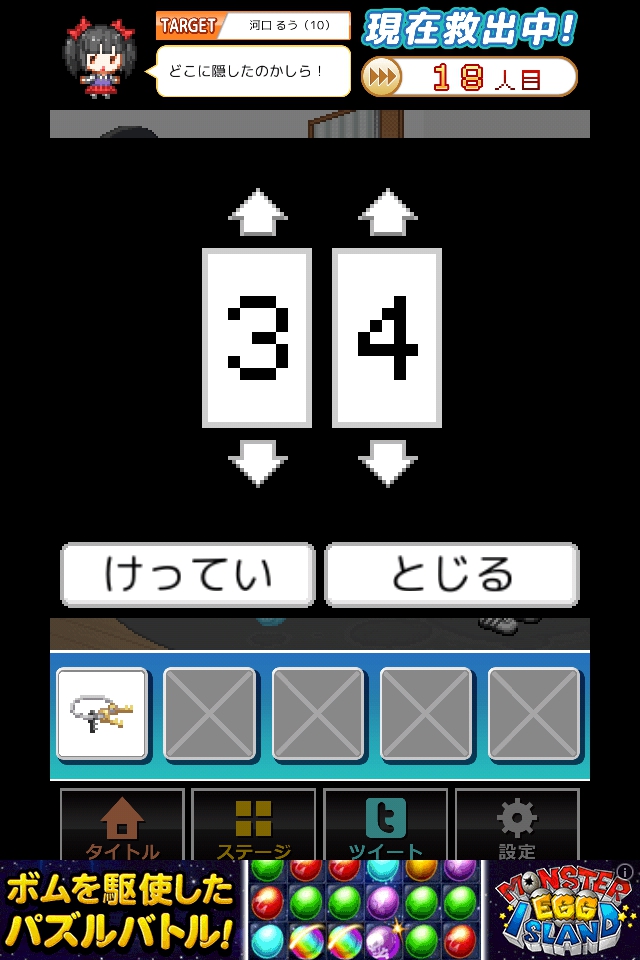Open the ステージ stage select
Viewport: 640px width, 960px height.
253,826
